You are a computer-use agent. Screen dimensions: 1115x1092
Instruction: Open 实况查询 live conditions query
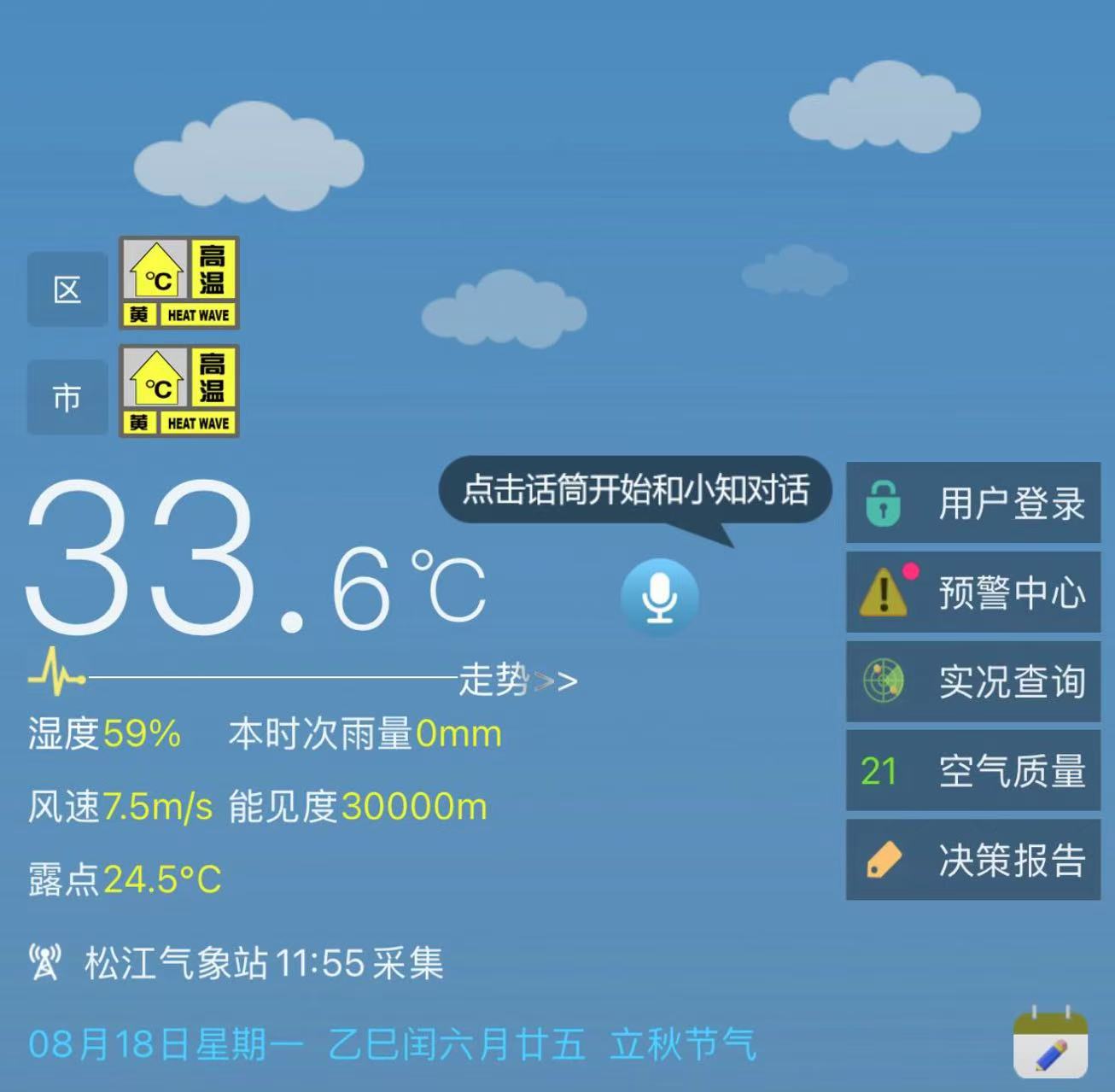pos(972,681)
